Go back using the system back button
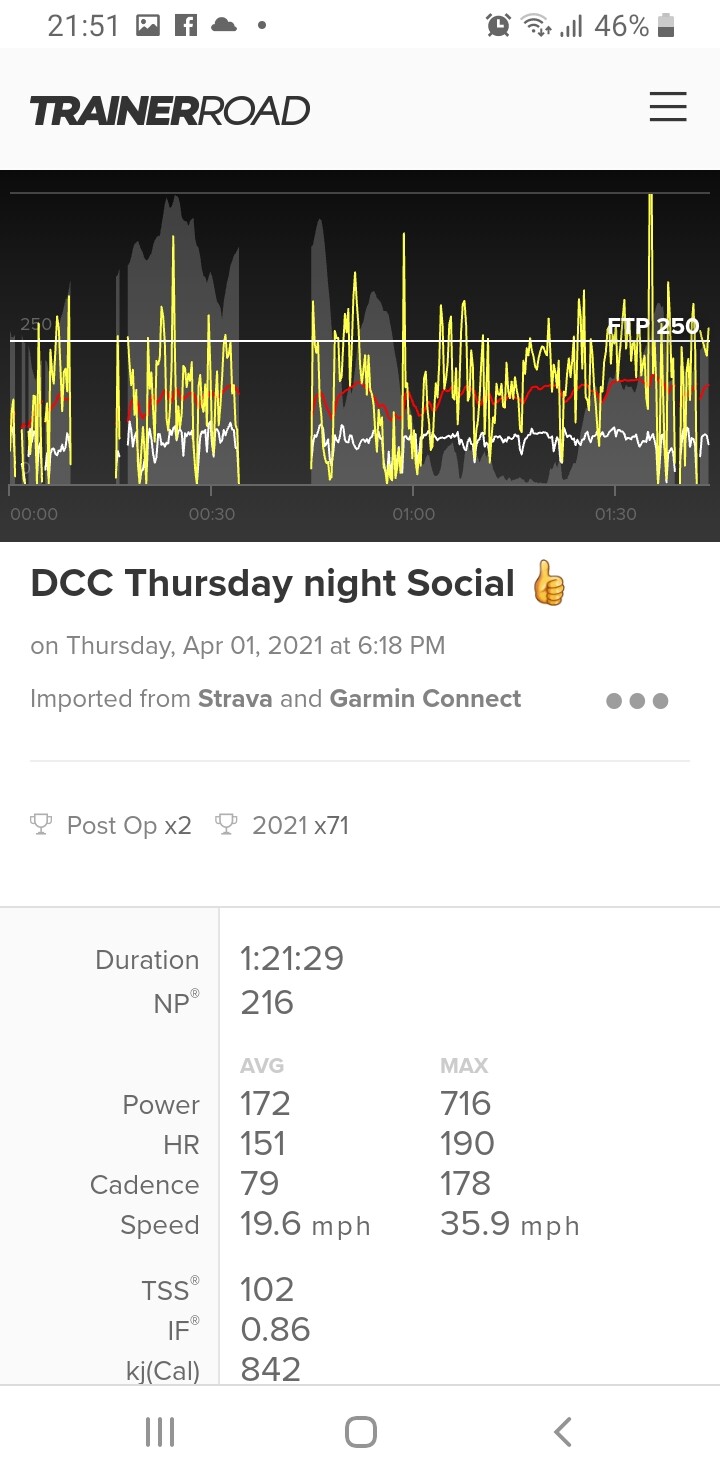 (563, 1432)
